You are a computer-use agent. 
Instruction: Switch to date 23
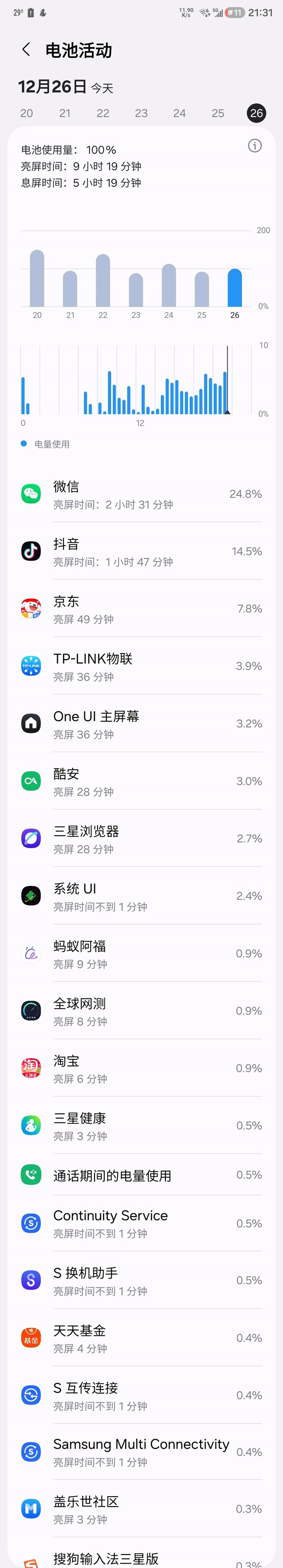tap(141, 113)
